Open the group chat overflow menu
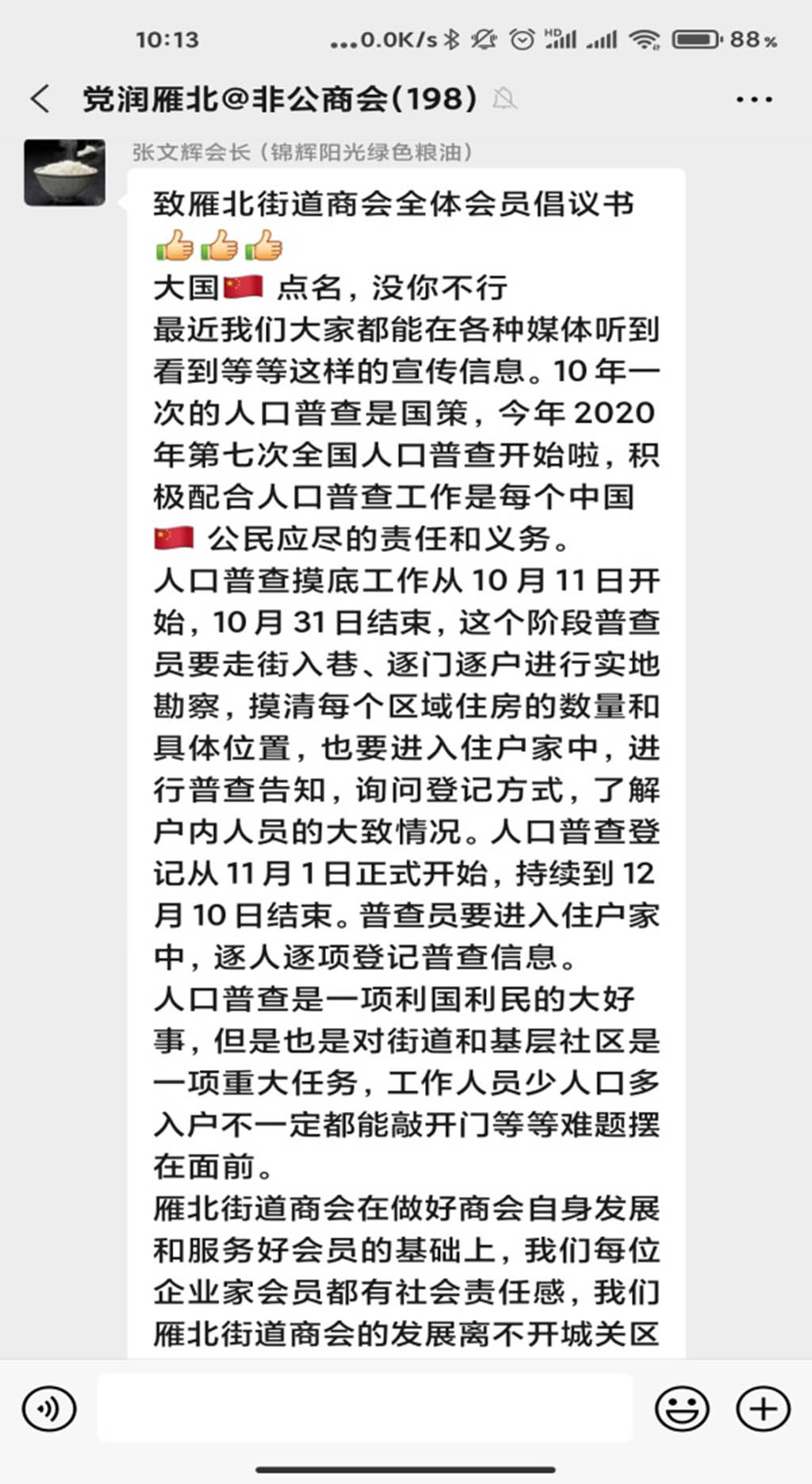The image size is (812, 1484). tap(753, 99)
